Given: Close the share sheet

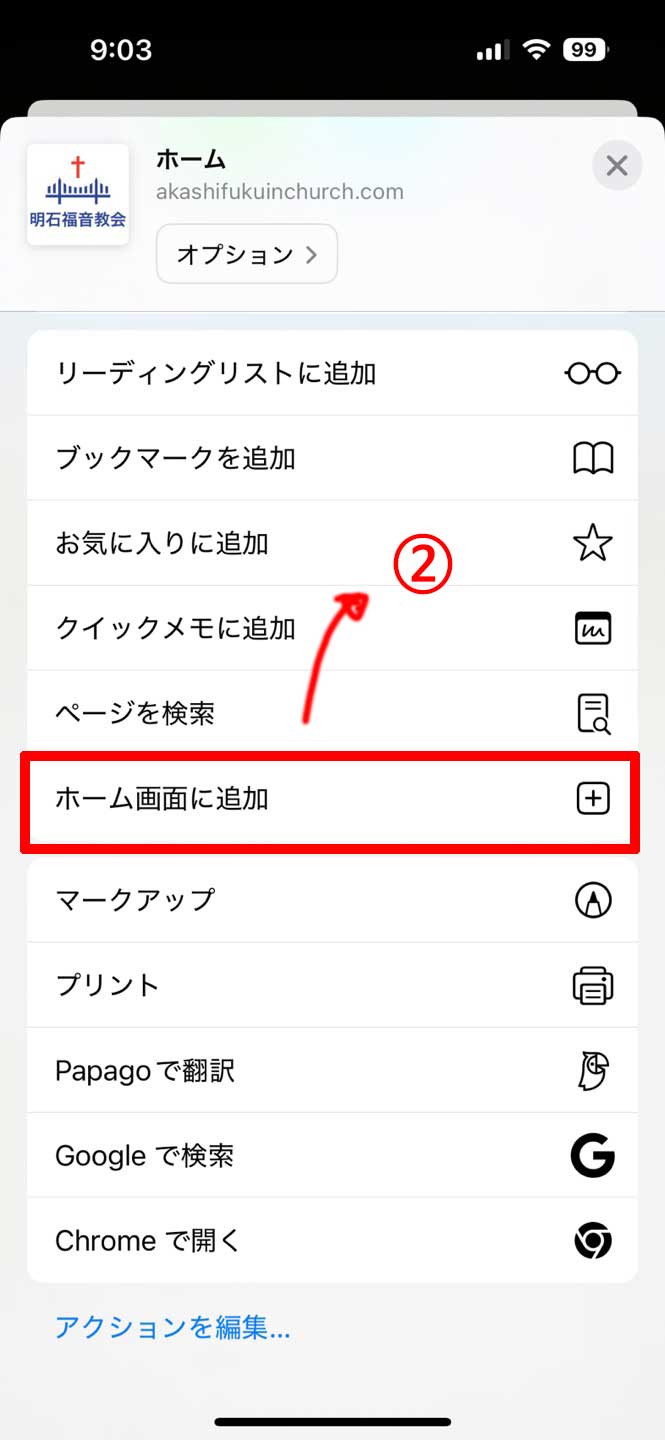Looking at the screenshot, I should click(616, 166).
